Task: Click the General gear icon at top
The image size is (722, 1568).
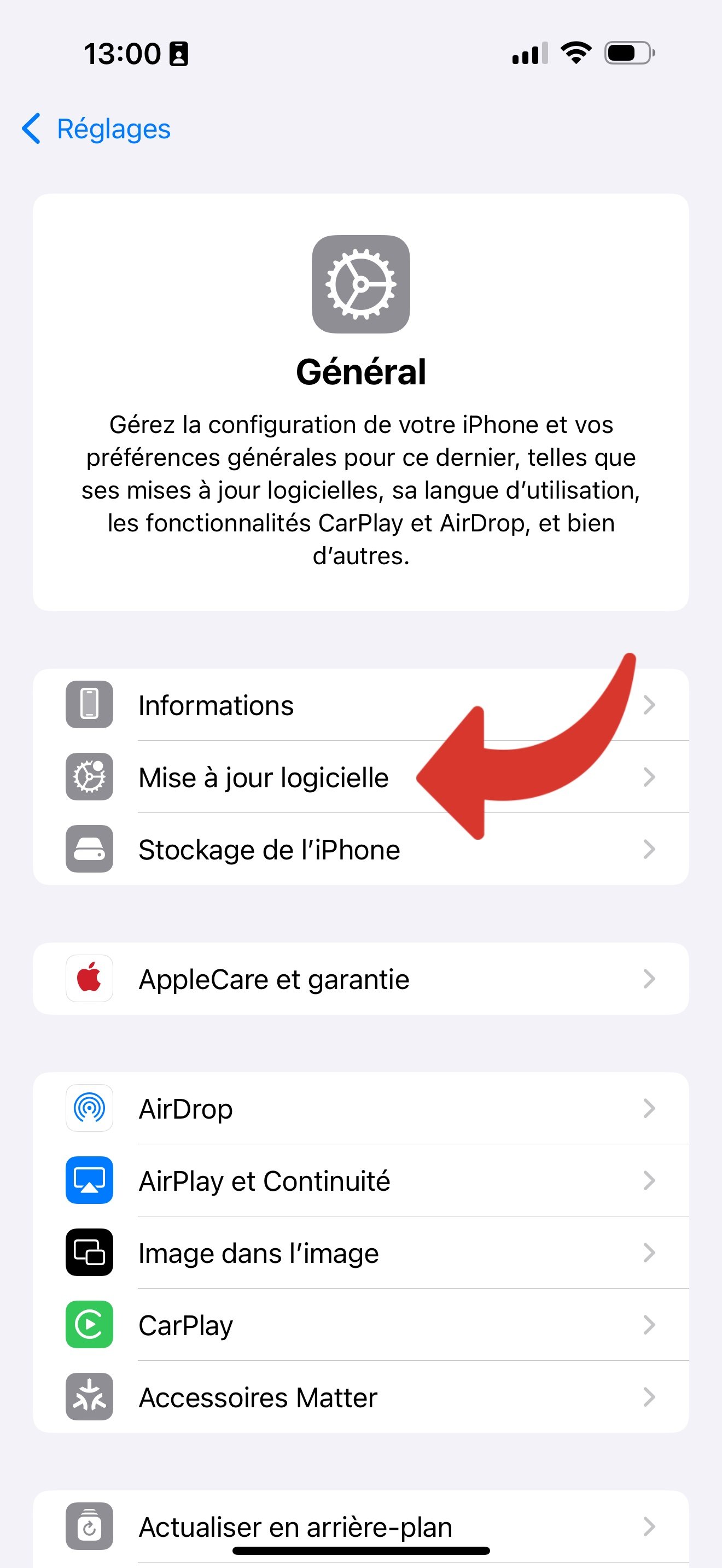Action: tap(360, 283)
